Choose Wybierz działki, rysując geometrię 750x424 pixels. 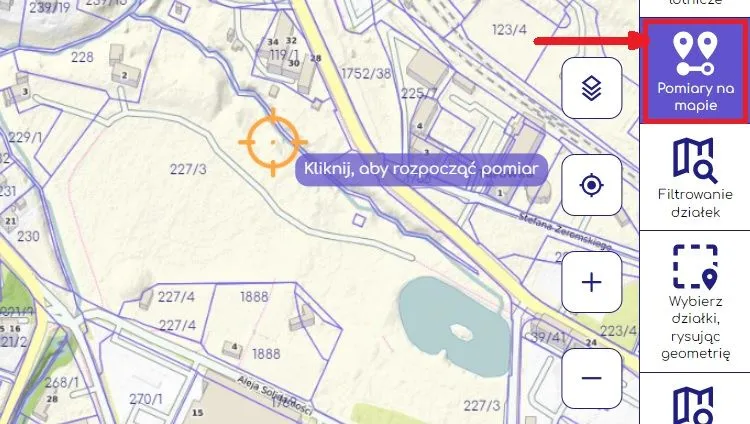click(695, 300)
